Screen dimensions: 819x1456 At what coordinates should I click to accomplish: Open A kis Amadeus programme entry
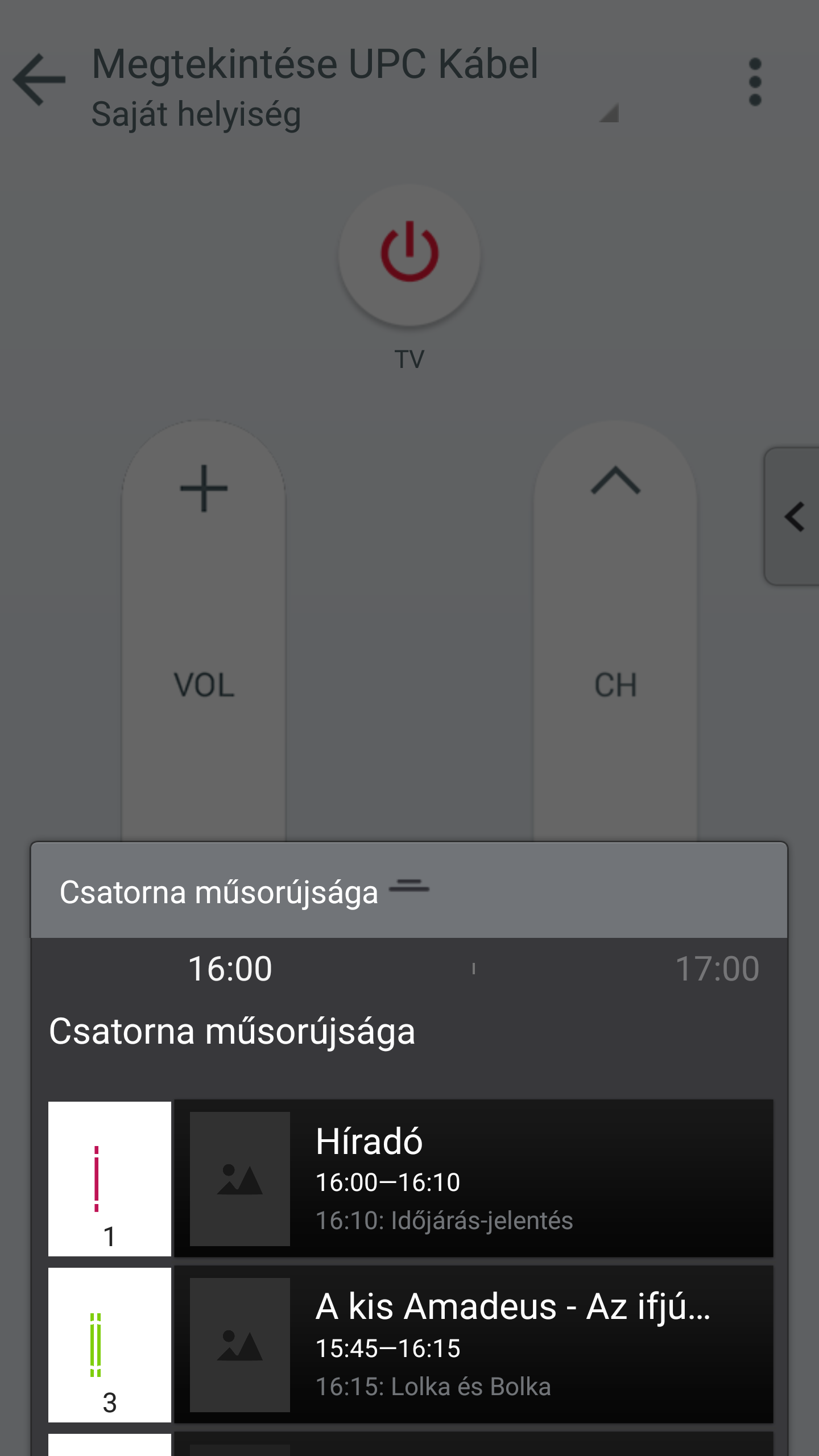click(x=474, y=1345)
